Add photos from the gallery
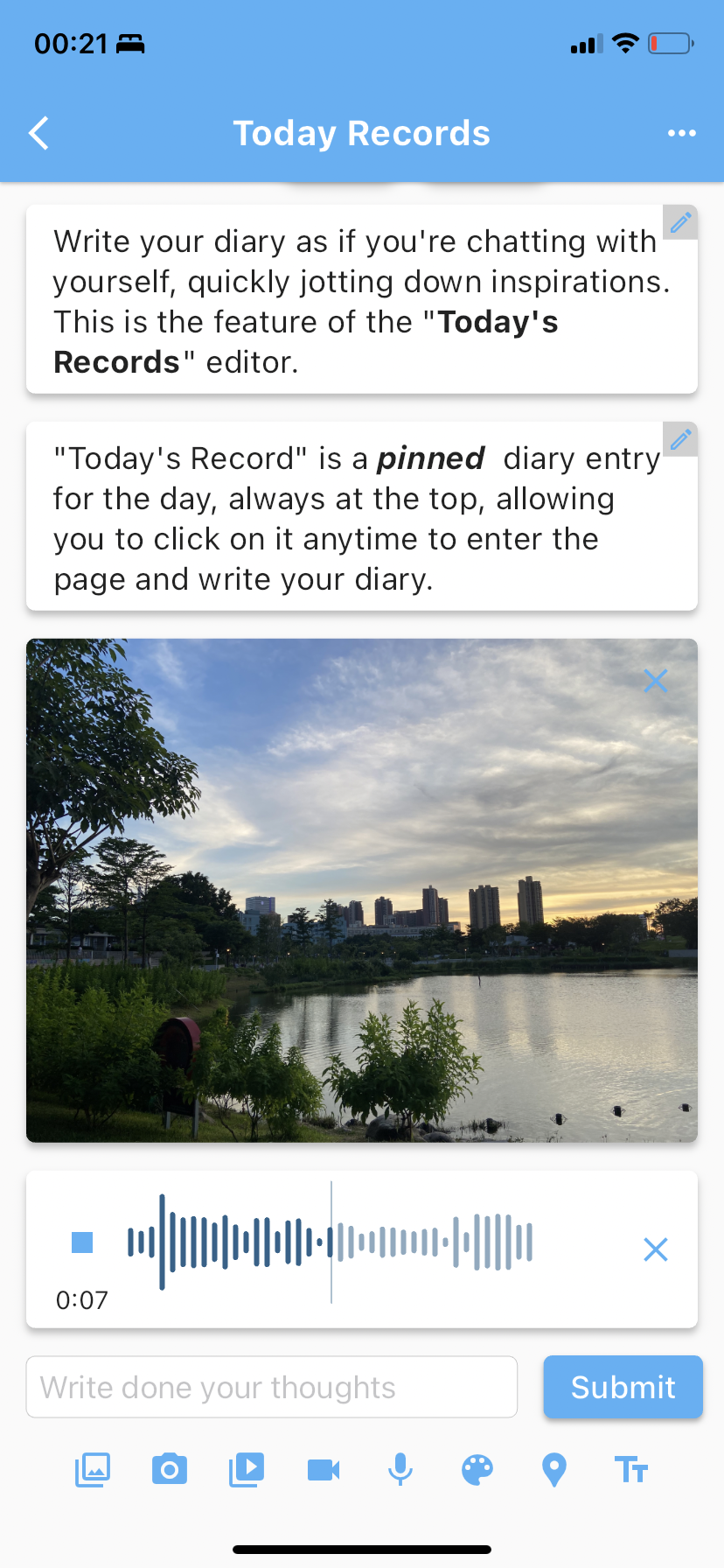 coord(93,1470)
